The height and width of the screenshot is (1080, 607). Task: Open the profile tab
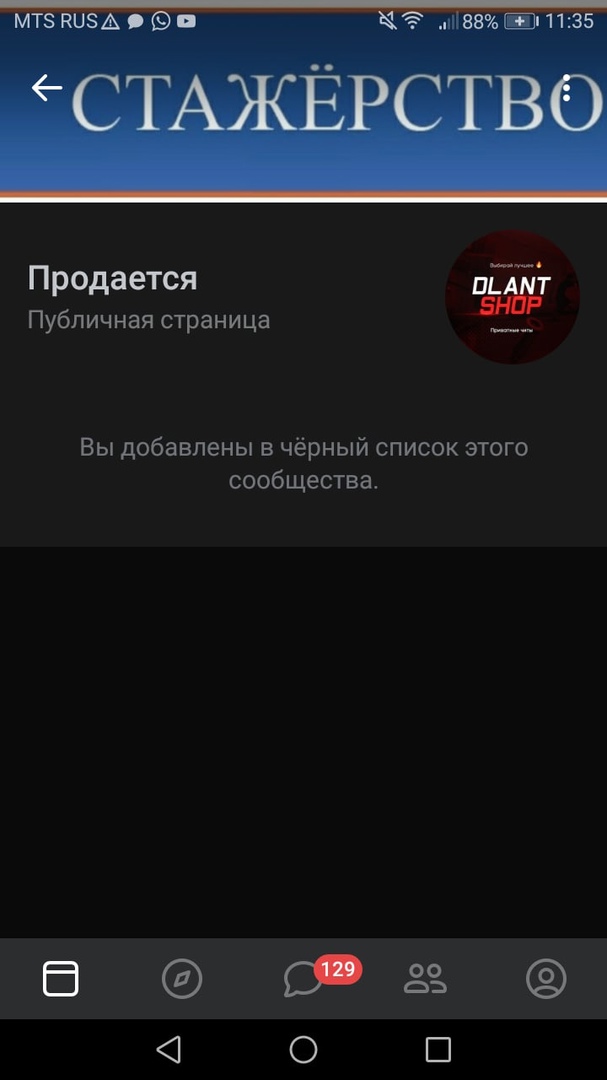tap(546, 978)
